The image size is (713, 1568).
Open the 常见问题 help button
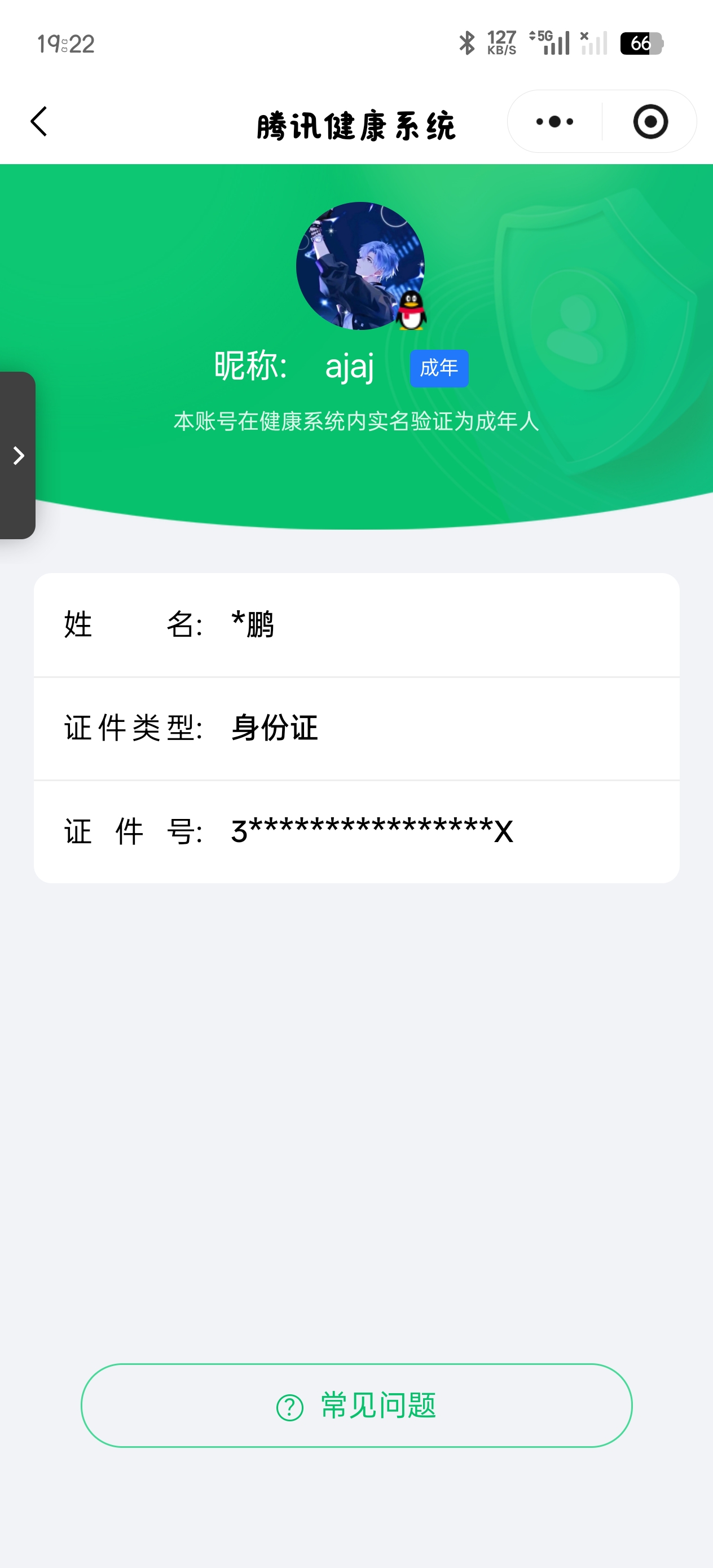tap(356, 1406)
